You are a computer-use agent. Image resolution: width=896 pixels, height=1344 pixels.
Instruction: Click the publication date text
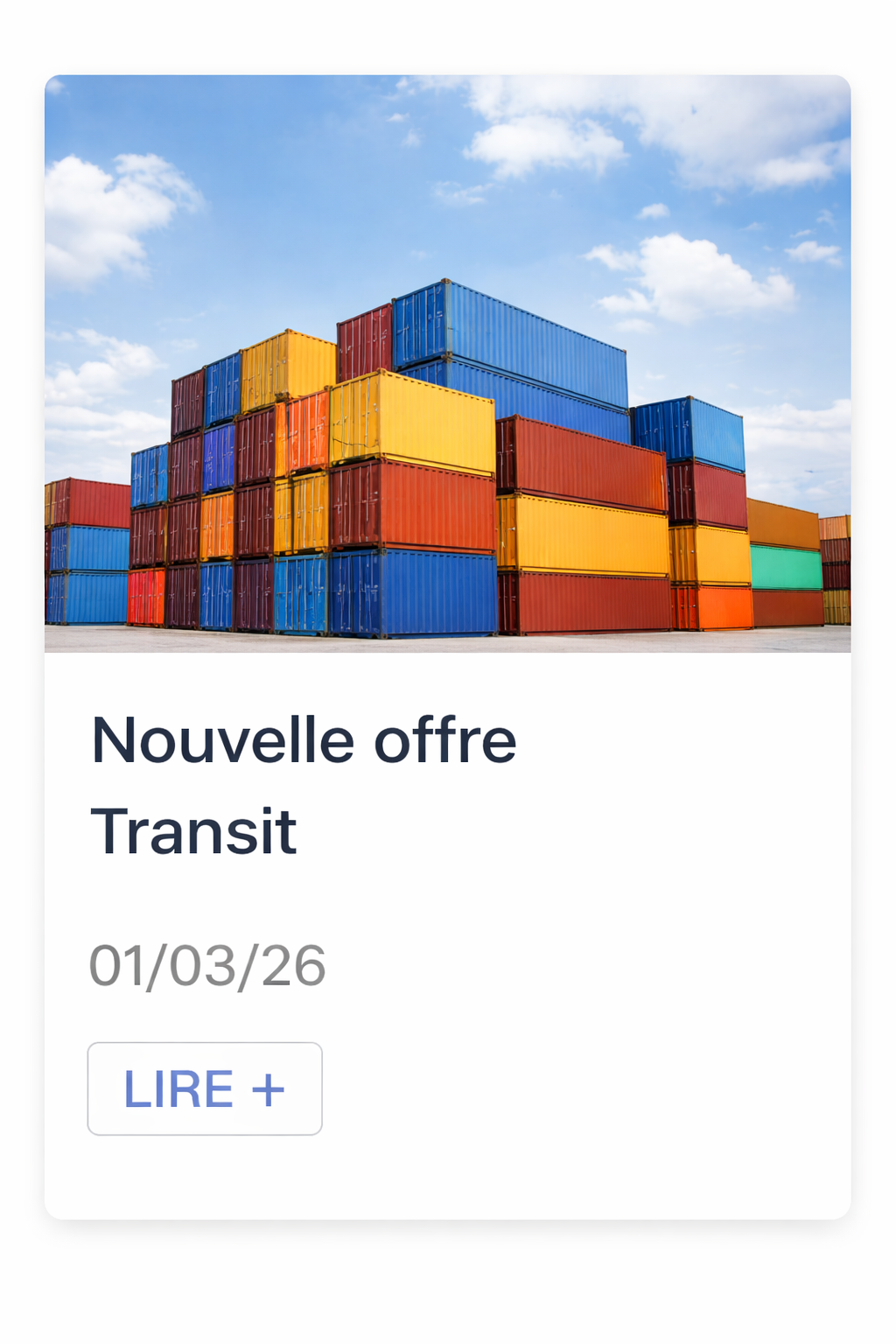208,963
